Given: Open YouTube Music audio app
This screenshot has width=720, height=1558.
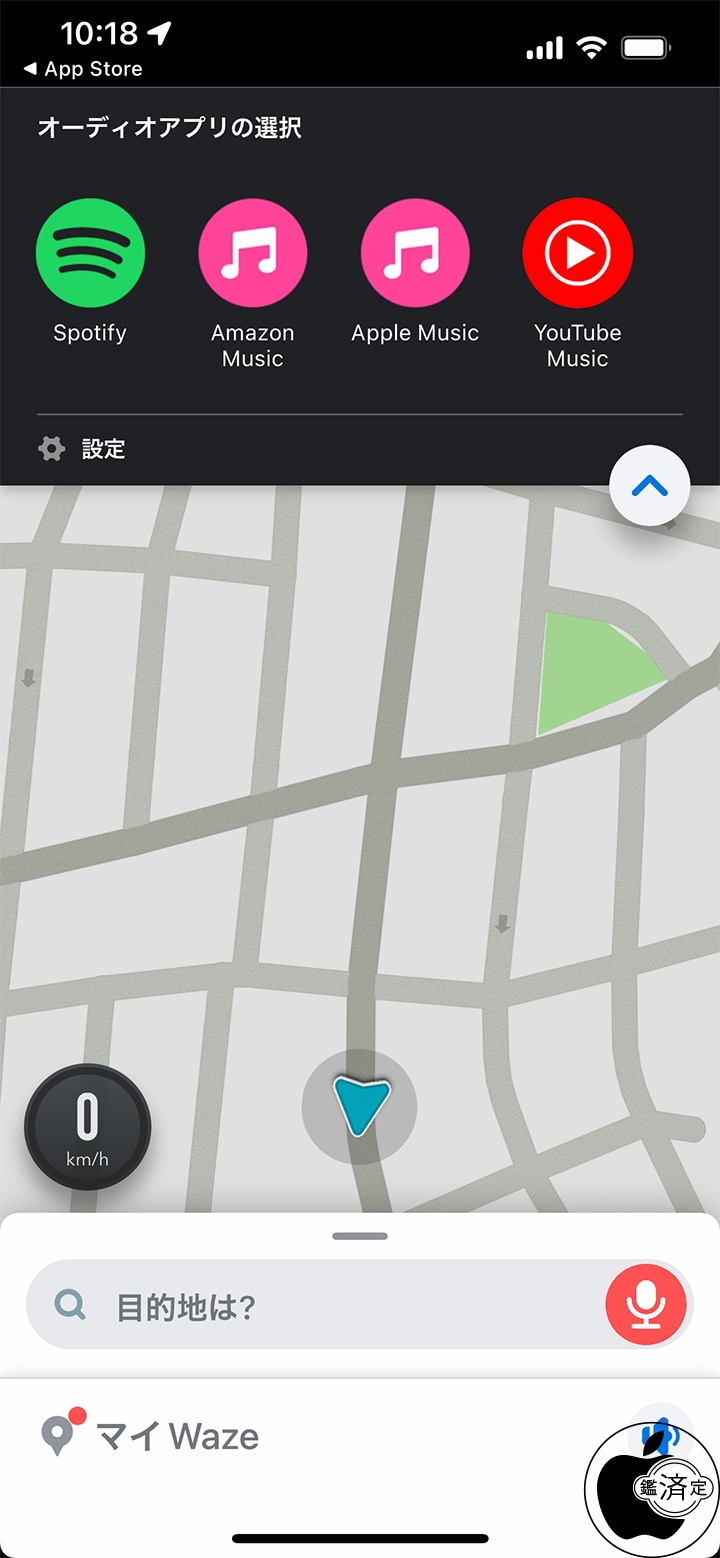Looking at the screenshot, I should [x=577, y=253].
